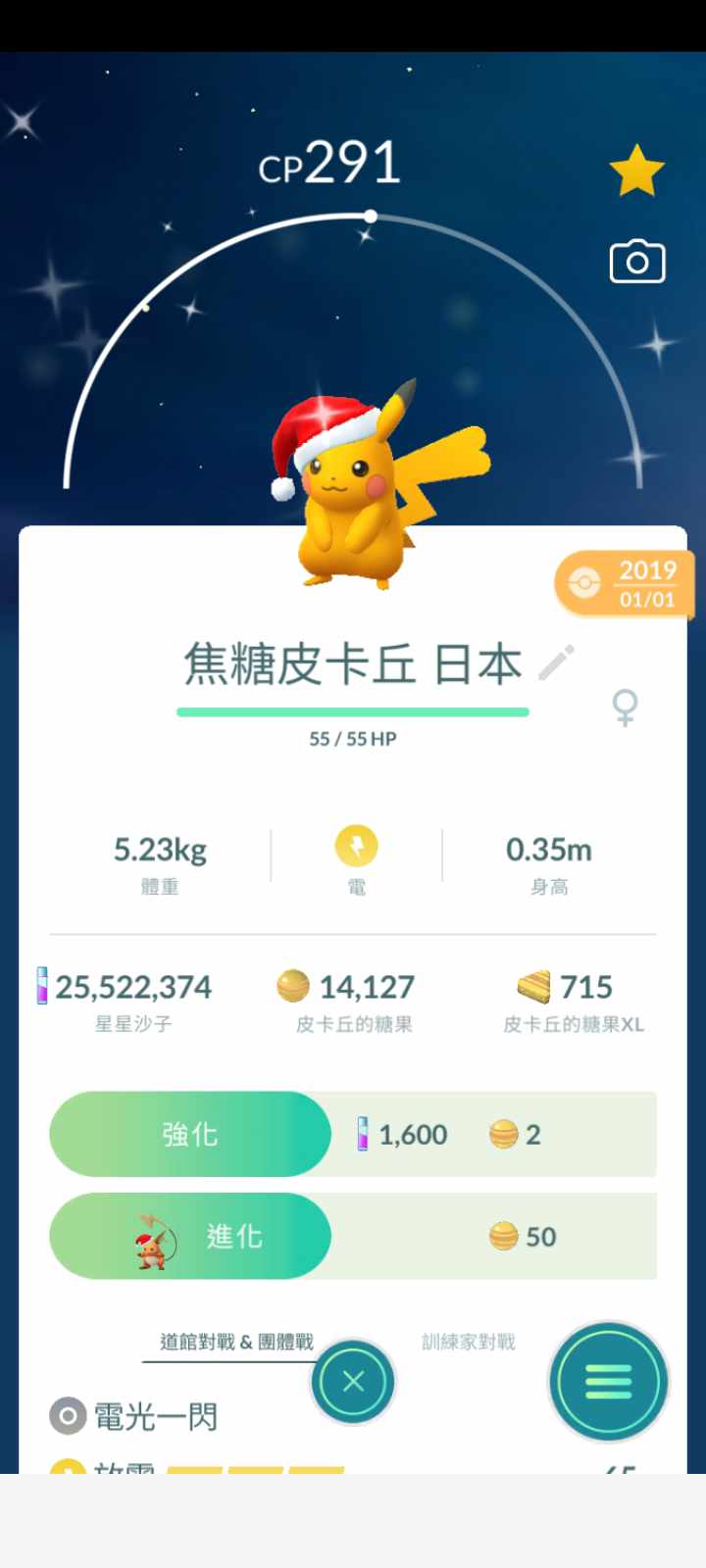This screenshot has width=706, height=1568.
Task: Switch to the 道館對戰 & 團體戰 tab
Action: click(236, 1342)
